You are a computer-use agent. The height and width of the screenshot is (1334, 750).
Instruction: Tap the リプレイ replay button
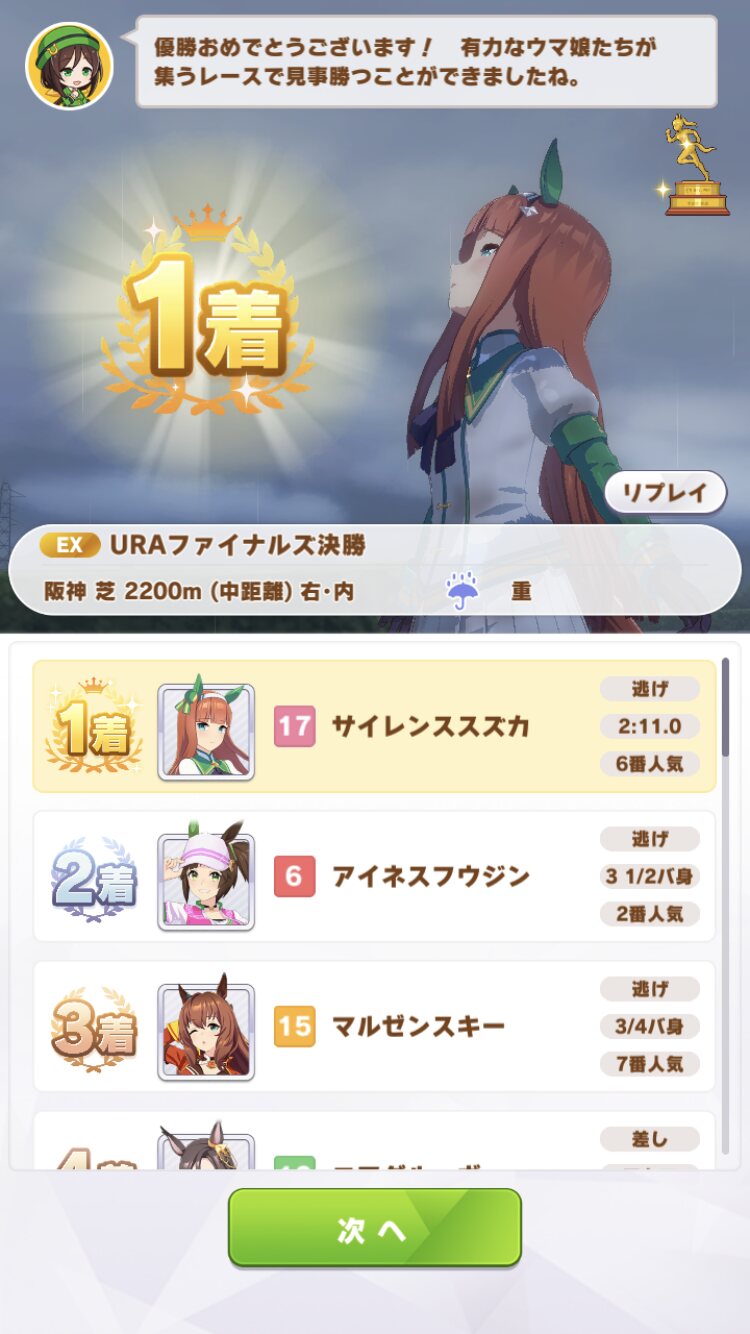coord(665,492)
